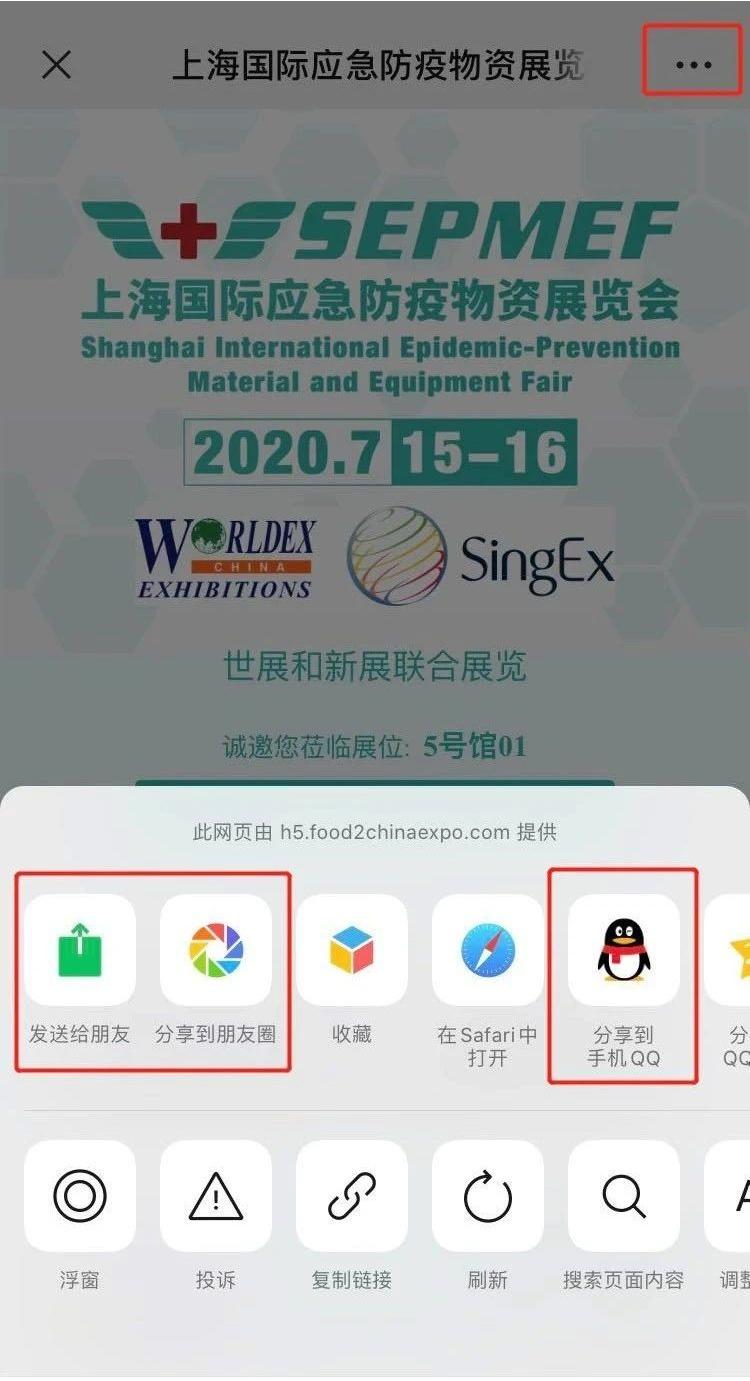
Task: Open the page in Safari
Action: [488, 951]
